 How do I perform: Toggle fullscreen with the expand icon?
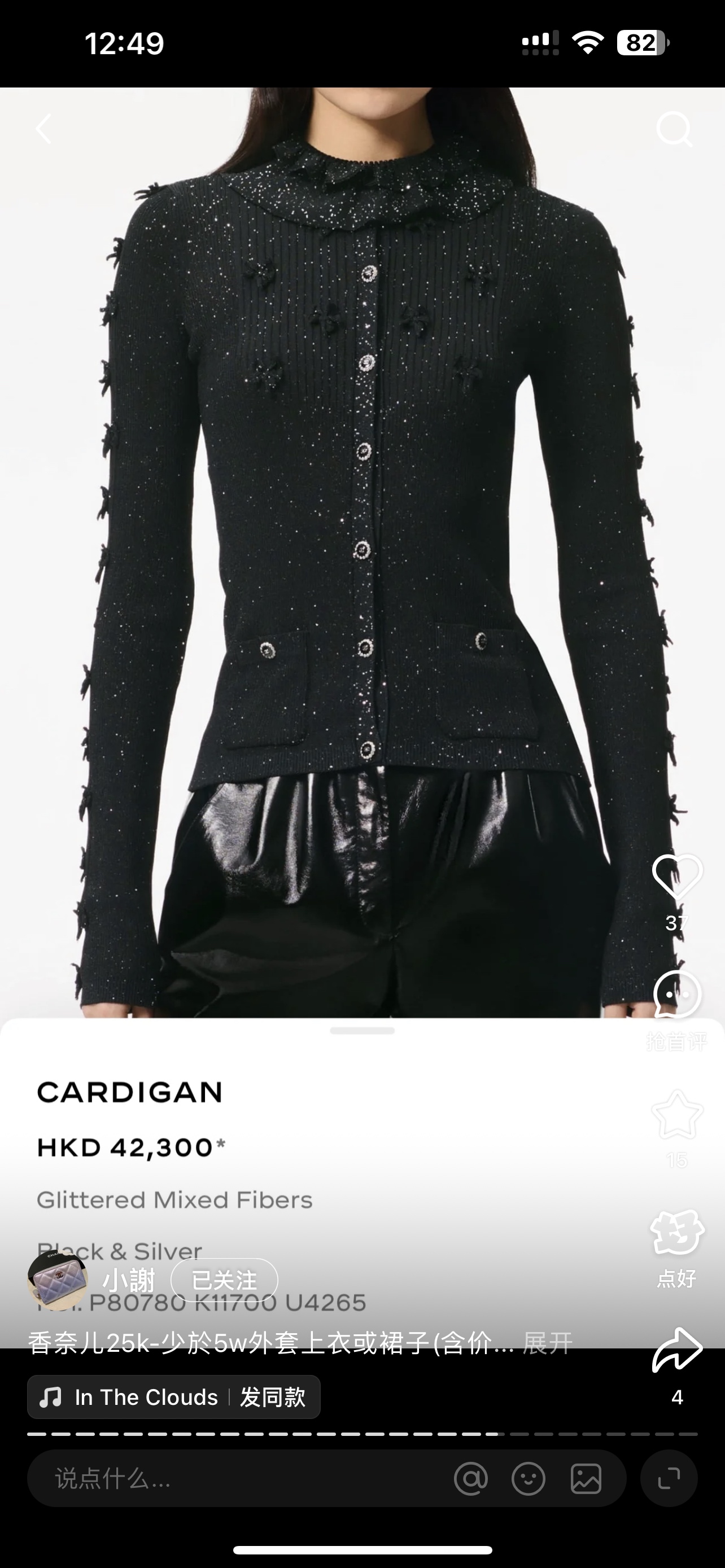click(x=669, y=1478)
